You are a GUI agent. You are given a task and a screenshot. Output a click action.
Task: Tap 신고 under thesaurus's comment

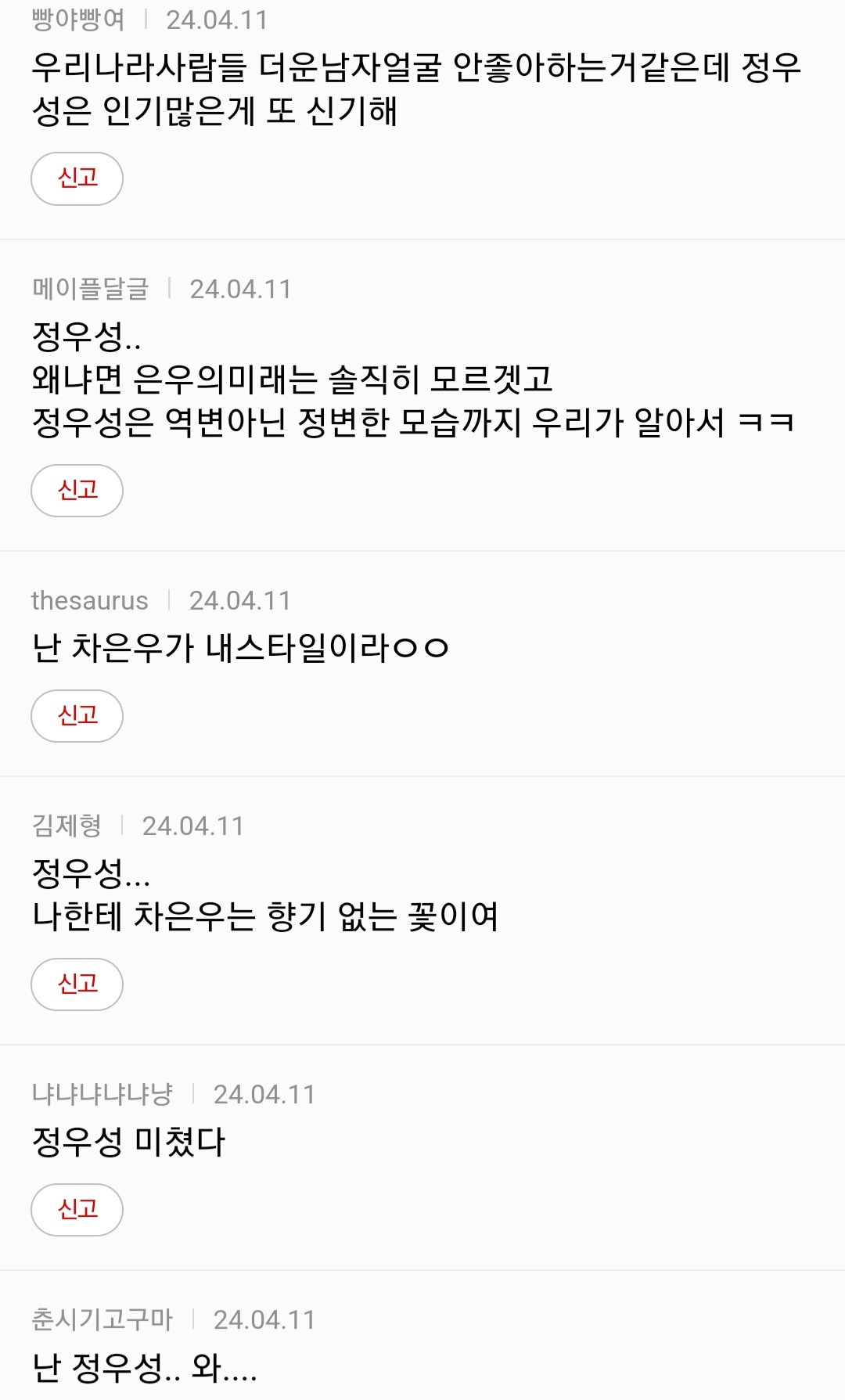click(77, 716)
